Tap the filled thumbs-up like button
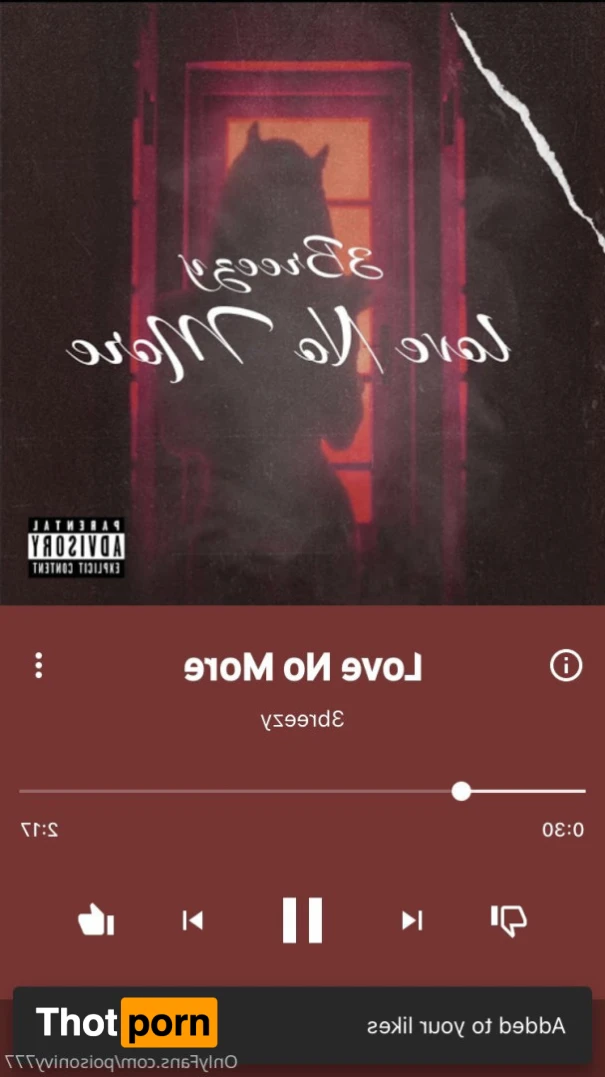Screen dimensions: 605x1077 pos(97,920)
